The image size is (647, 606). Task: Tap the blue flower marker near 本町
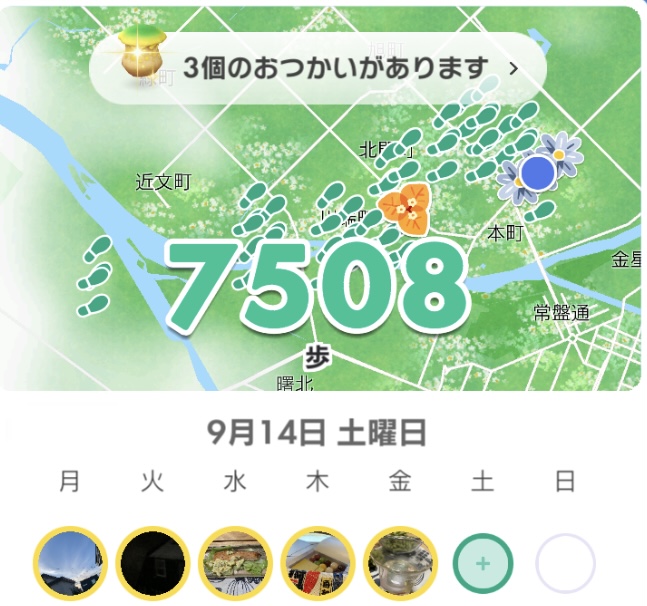click(x=540, y=170)
